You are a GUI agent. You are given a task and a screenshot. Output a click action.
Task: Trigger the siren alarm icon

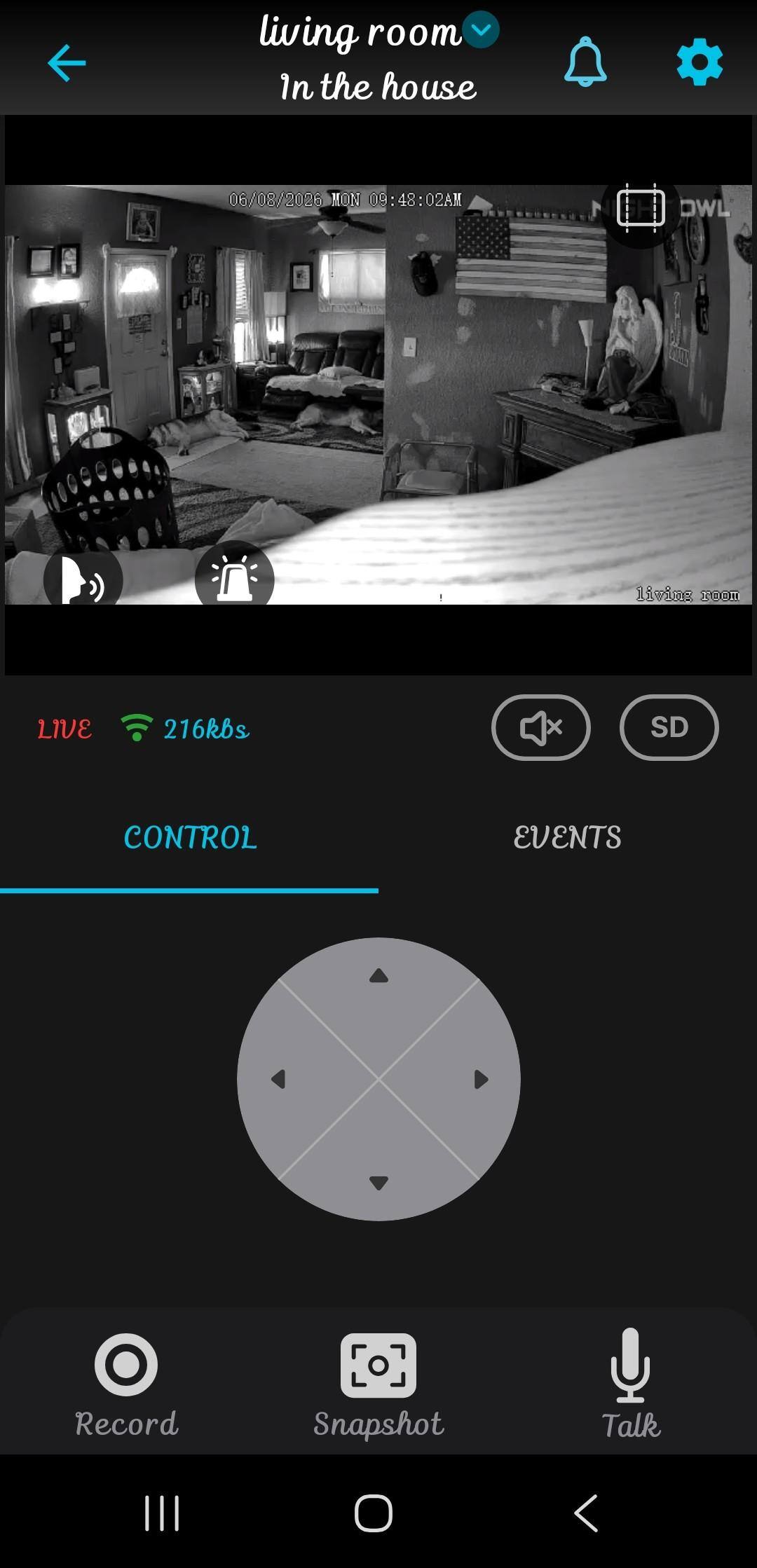(234, 576)
